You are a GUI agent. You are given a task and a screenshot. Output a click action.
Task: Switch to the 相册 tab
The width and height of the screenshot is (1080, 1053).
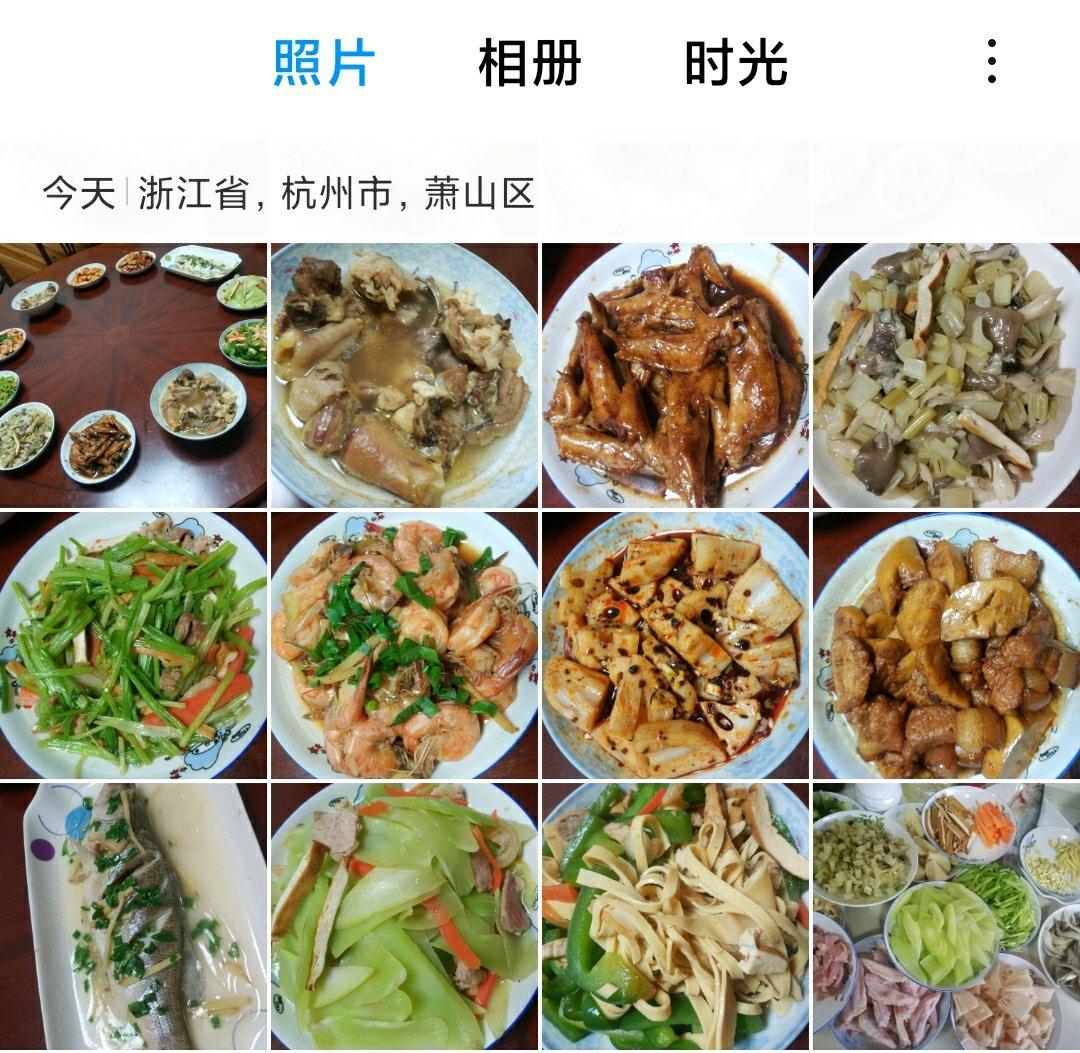pyautogui.click(x=529, y=63)
